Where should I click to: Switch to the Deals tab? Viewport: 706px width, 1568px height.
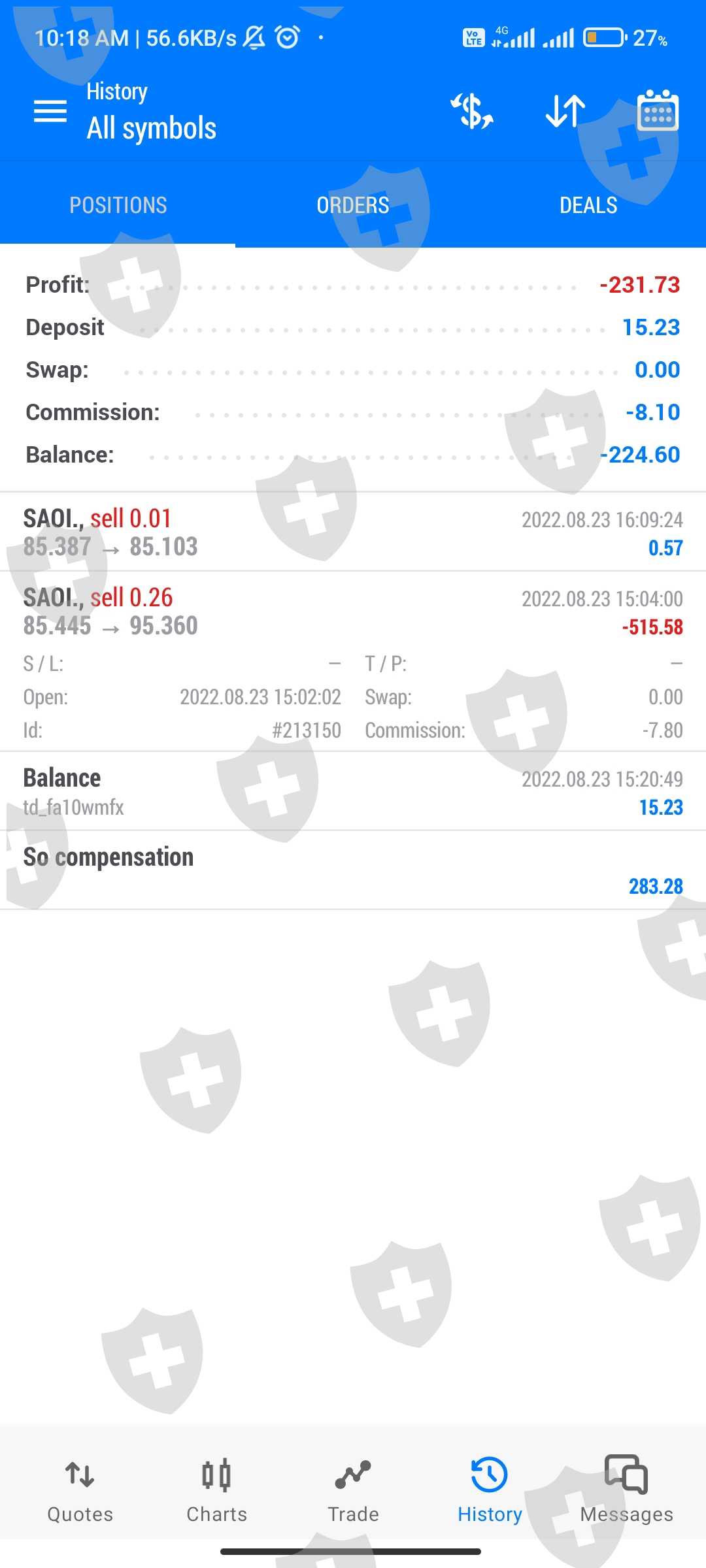coord(588,205)
